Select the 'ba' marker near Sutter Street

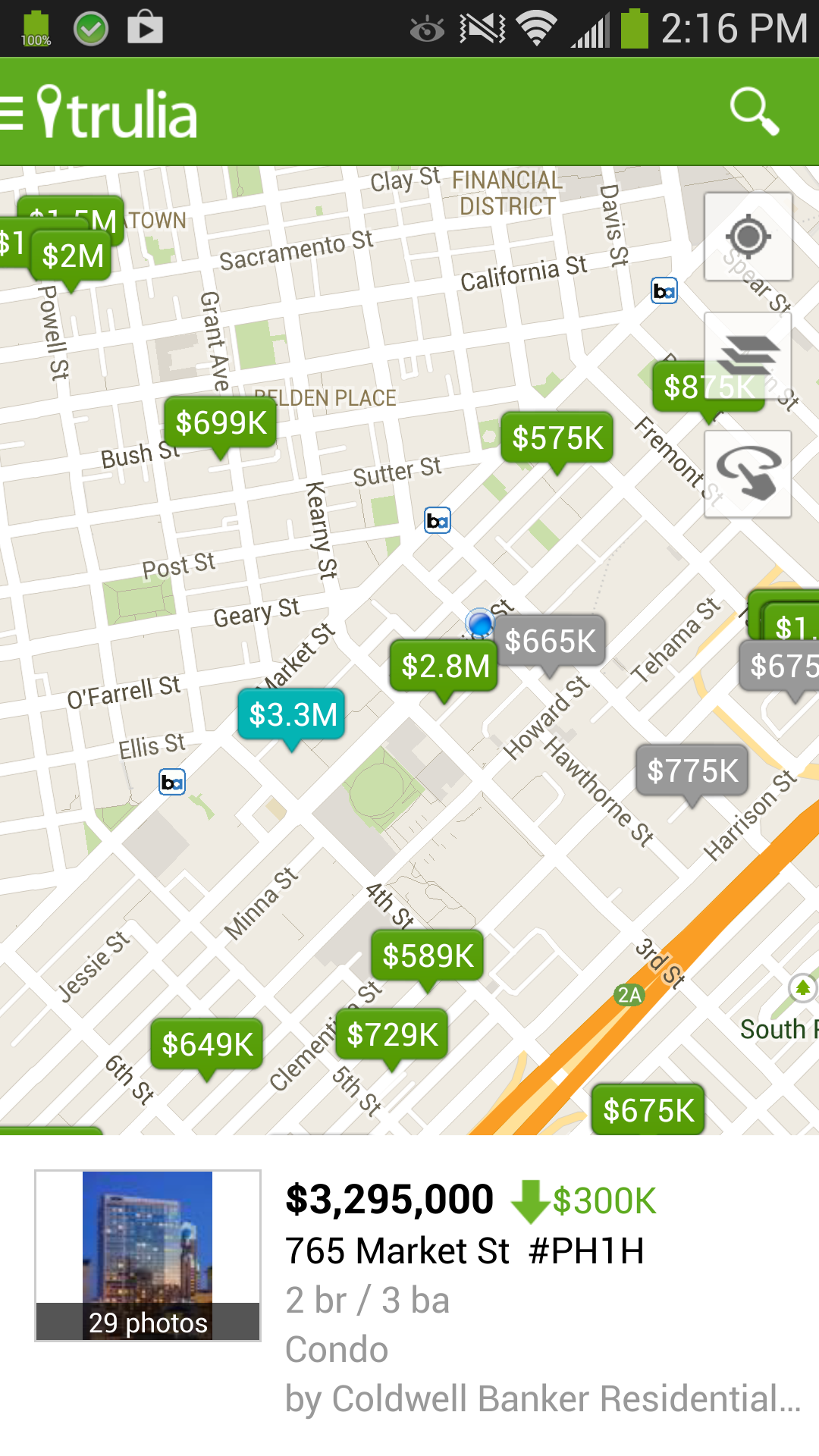coord(437,520)
